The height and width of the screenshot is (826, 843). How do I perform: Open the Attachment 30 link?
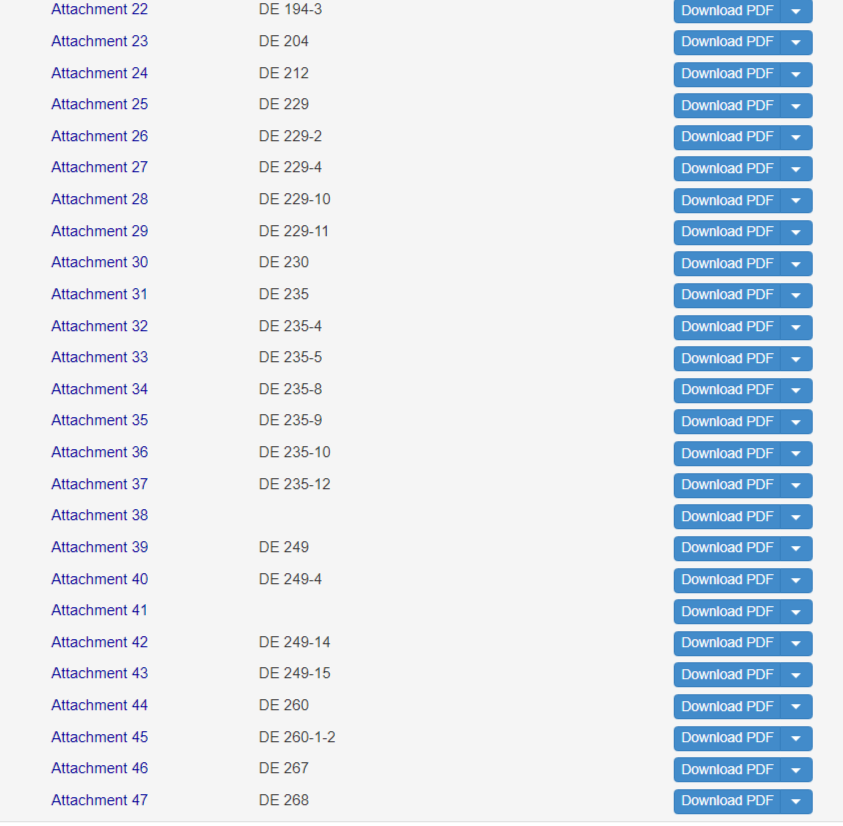pos(99,262)
